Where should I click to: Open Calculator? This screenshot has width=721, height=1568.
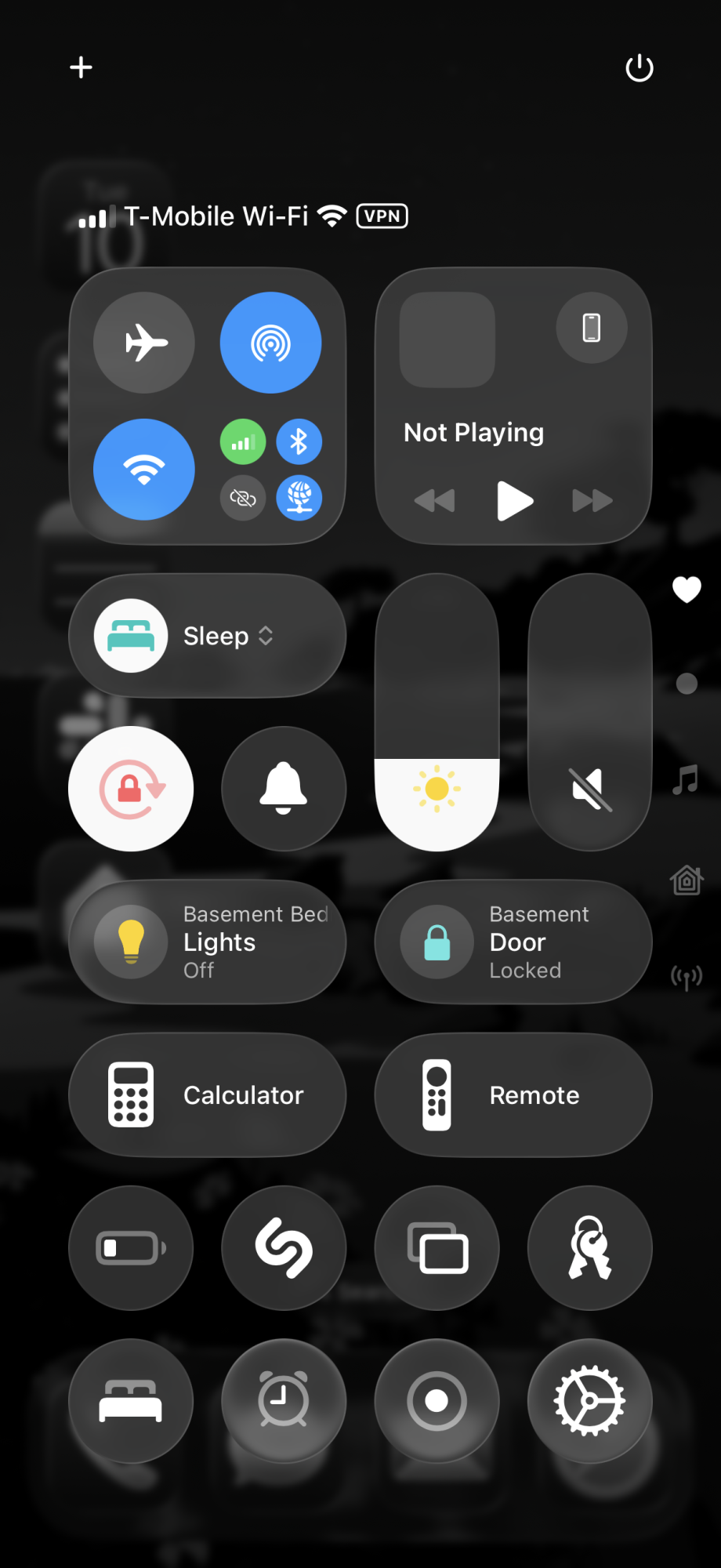point(208,1094)
